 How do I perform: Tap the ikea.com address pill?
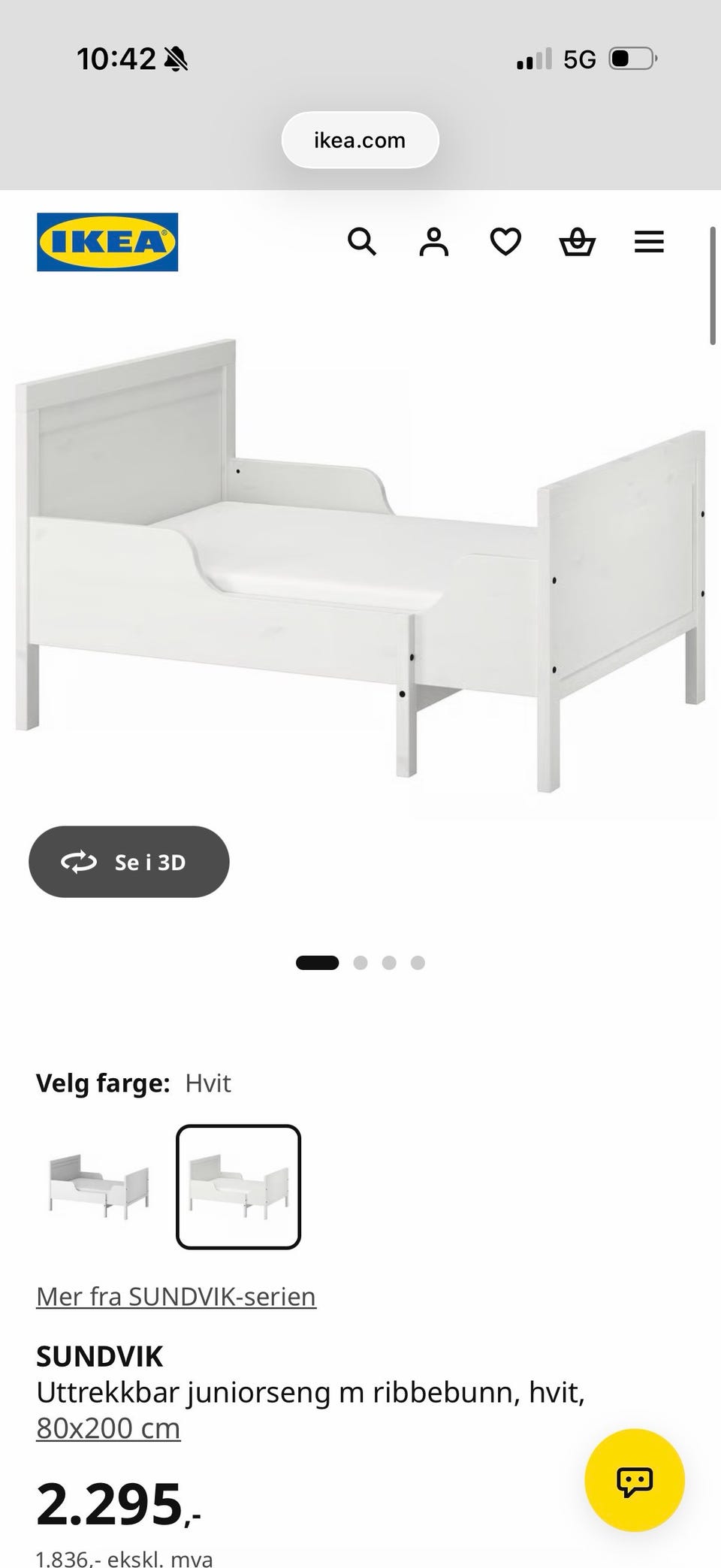pos(360,140)
